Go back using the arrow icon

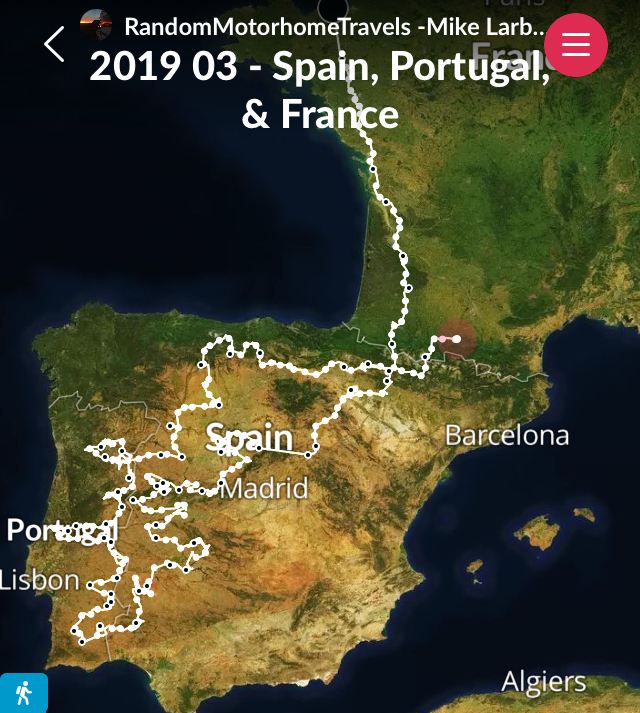[x=54, y=44]
